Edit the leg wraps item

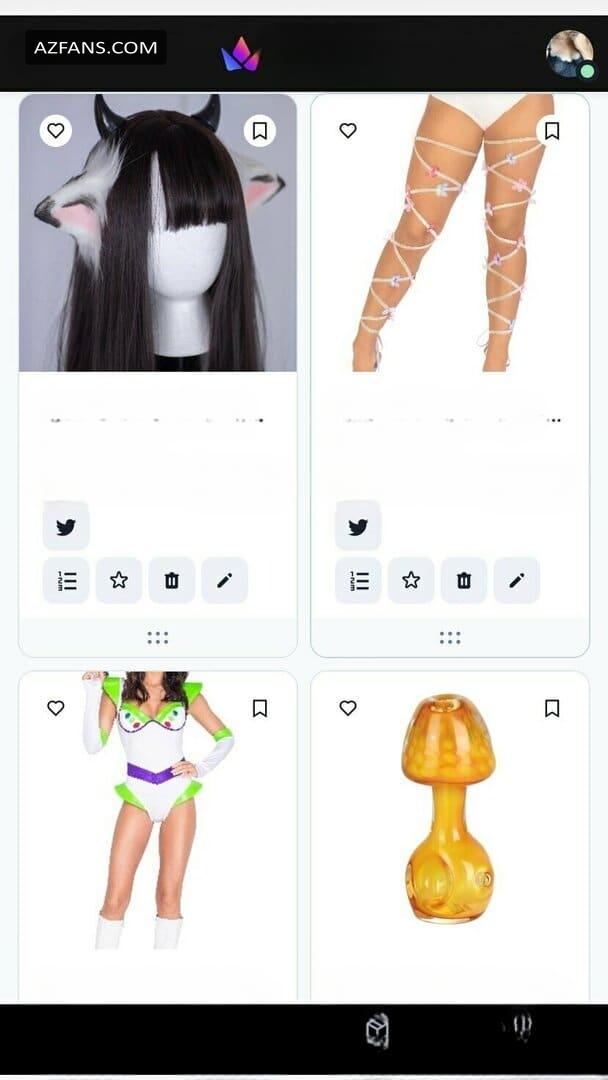click(x=517, y=581)
